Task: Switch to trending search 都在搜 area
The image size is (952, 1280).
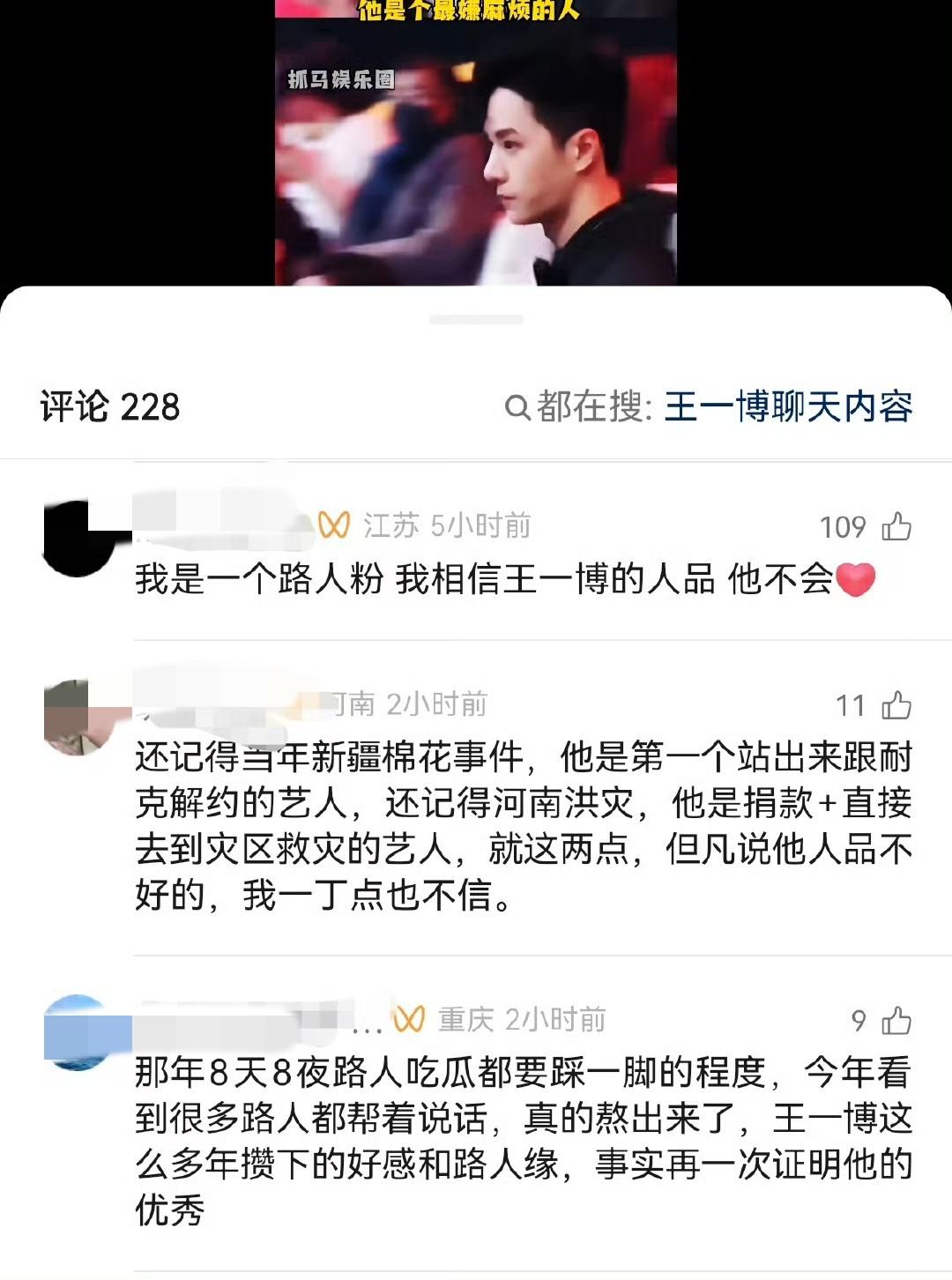Action: 582,406
